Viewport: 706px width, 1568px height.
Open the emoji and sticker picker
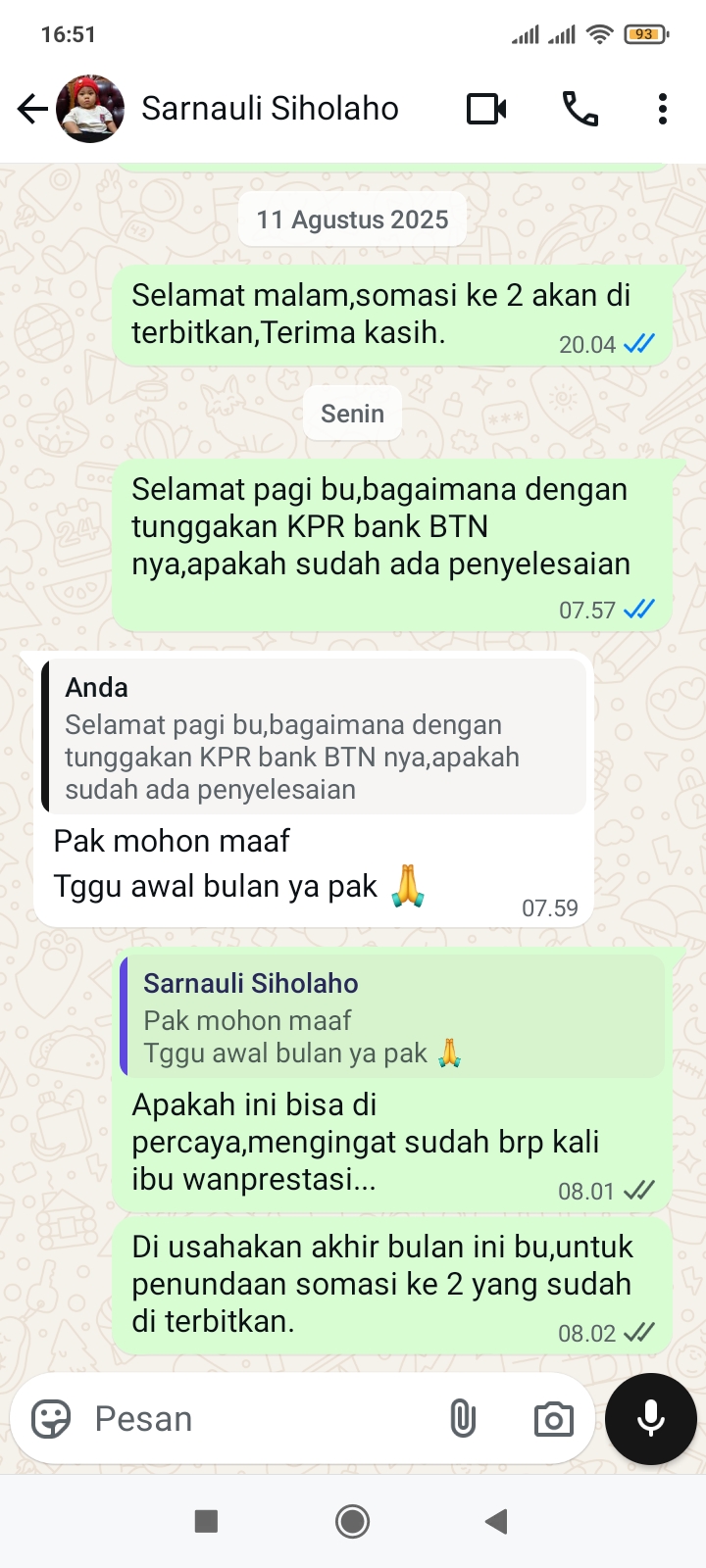51,1418
